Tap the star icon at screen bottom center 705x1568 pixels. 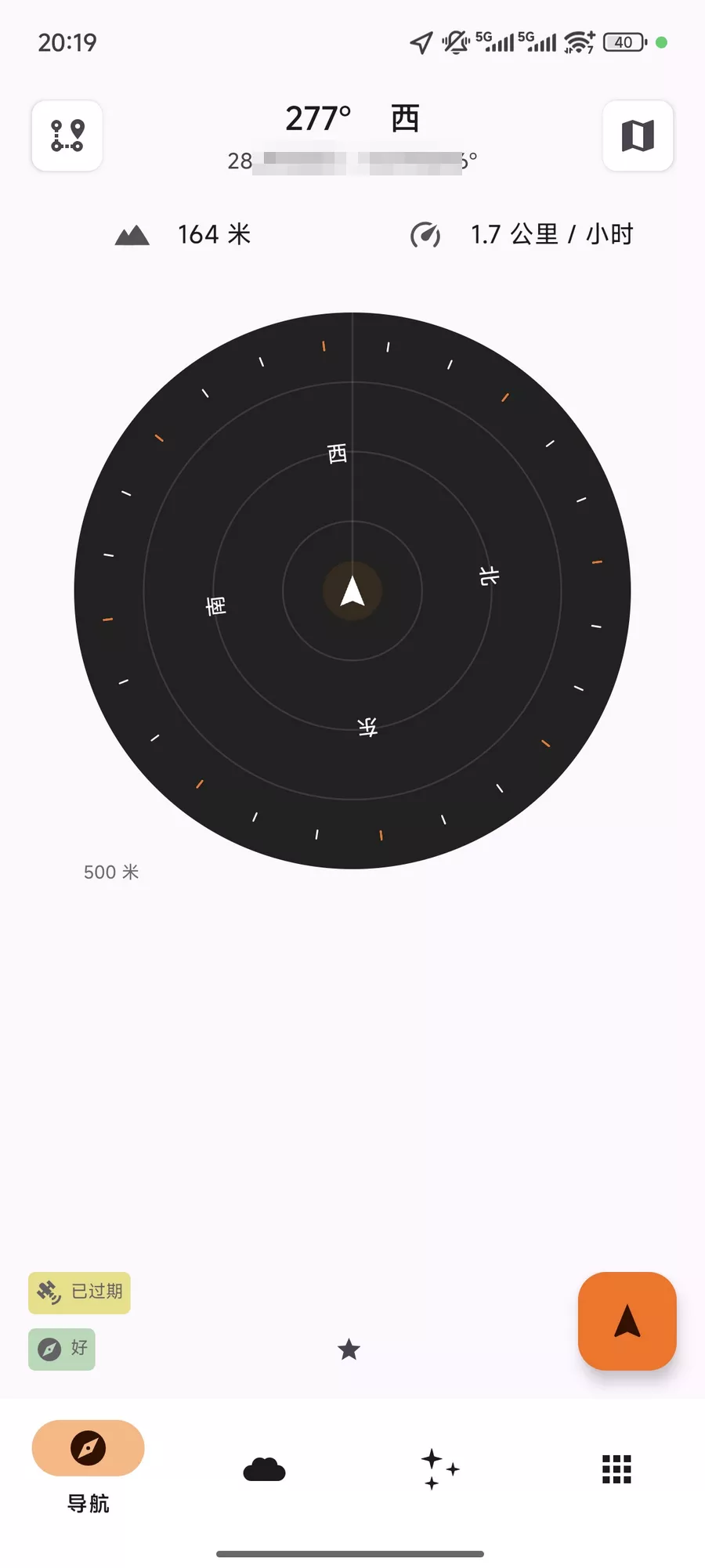(x=348, y=1349)
